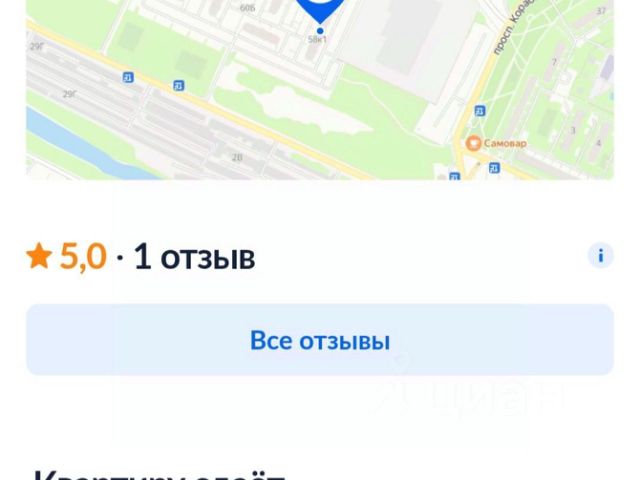Open the "Все отзывы" reviews button
640x480 pixels.
click(x=320, y=340)
